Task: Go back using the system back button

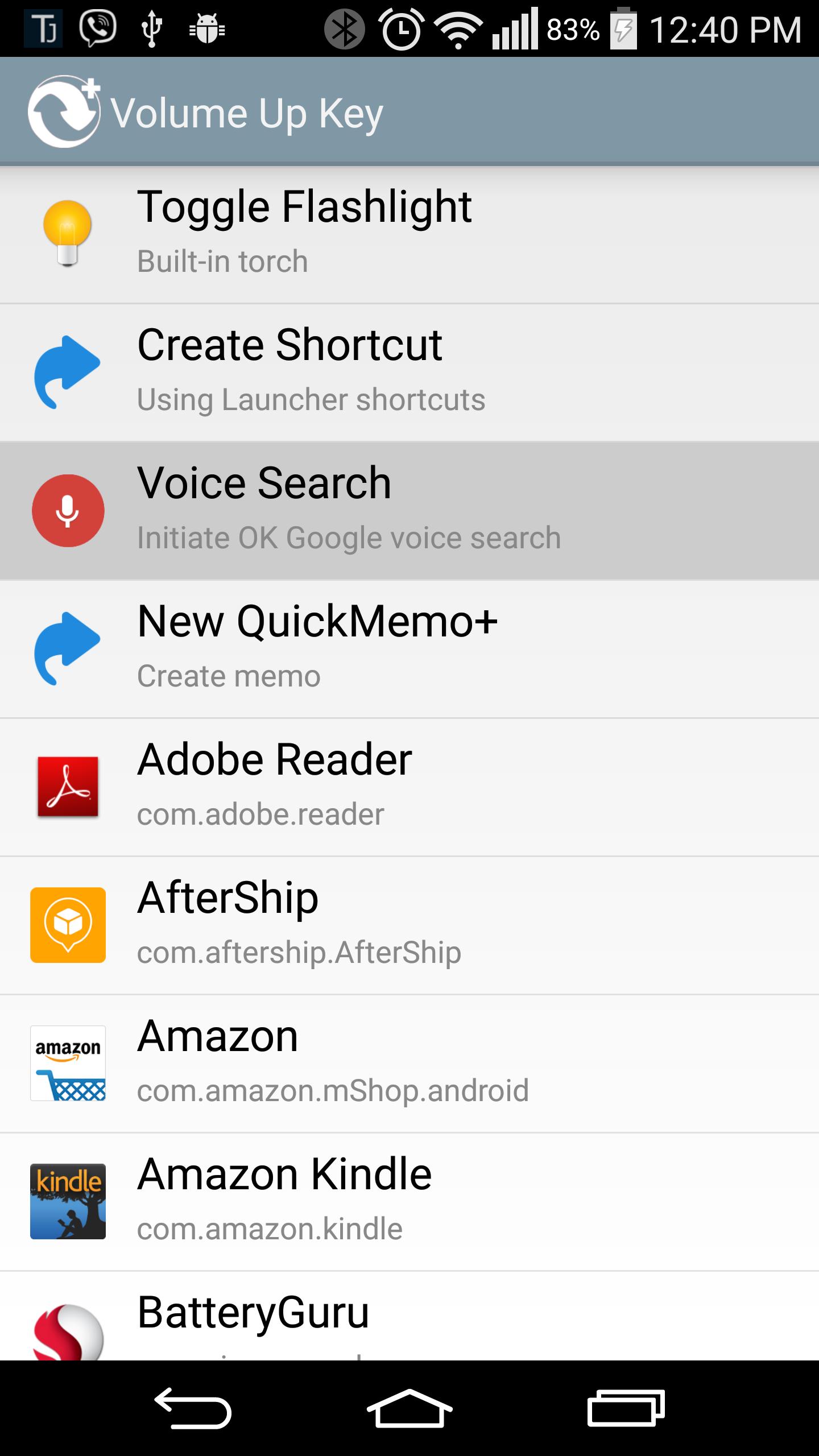Action: coord(193,1408)
